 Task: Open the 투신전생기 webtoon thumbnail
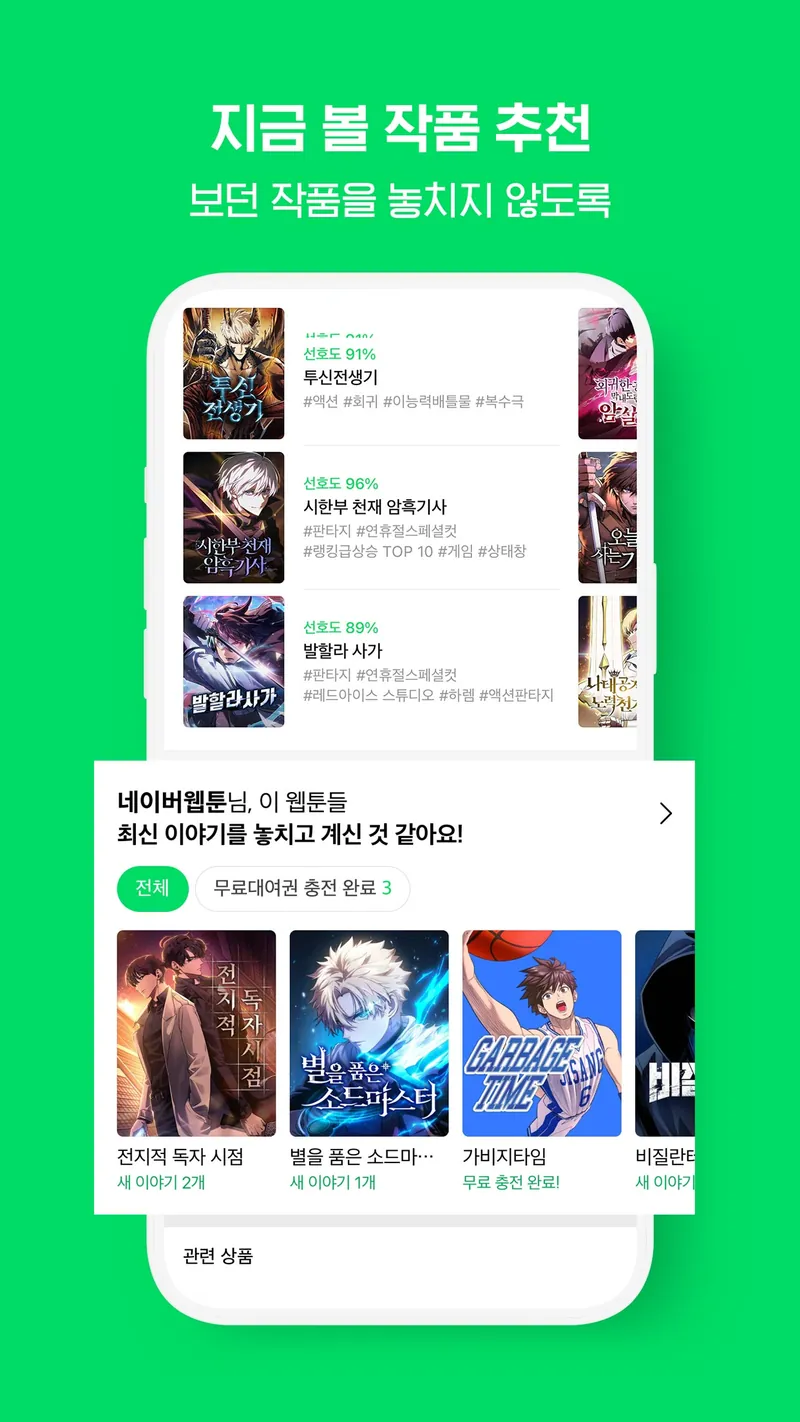coord(233,374)
